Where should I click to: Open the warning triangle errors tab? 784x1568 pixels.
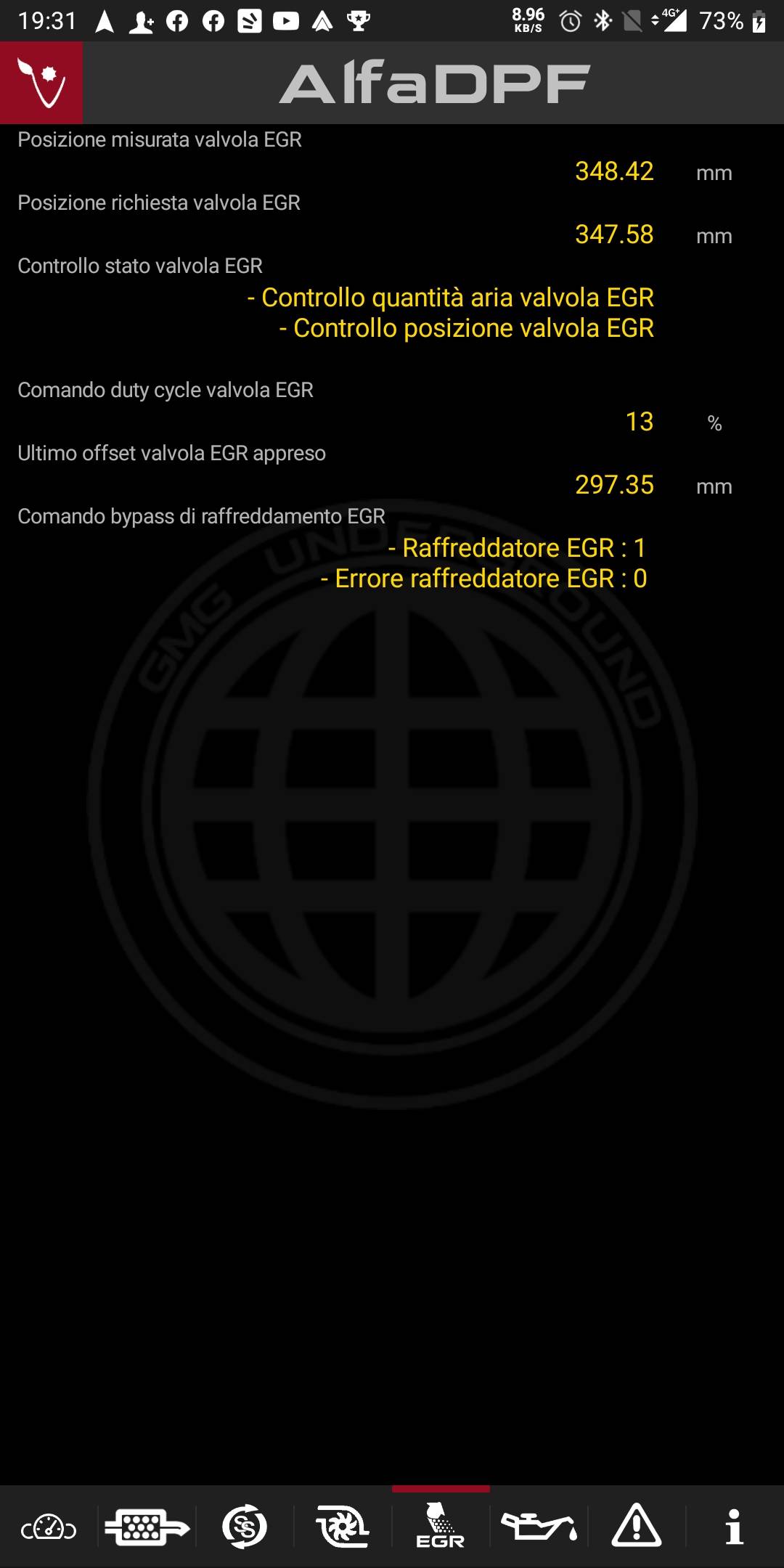coord(637,1524)
